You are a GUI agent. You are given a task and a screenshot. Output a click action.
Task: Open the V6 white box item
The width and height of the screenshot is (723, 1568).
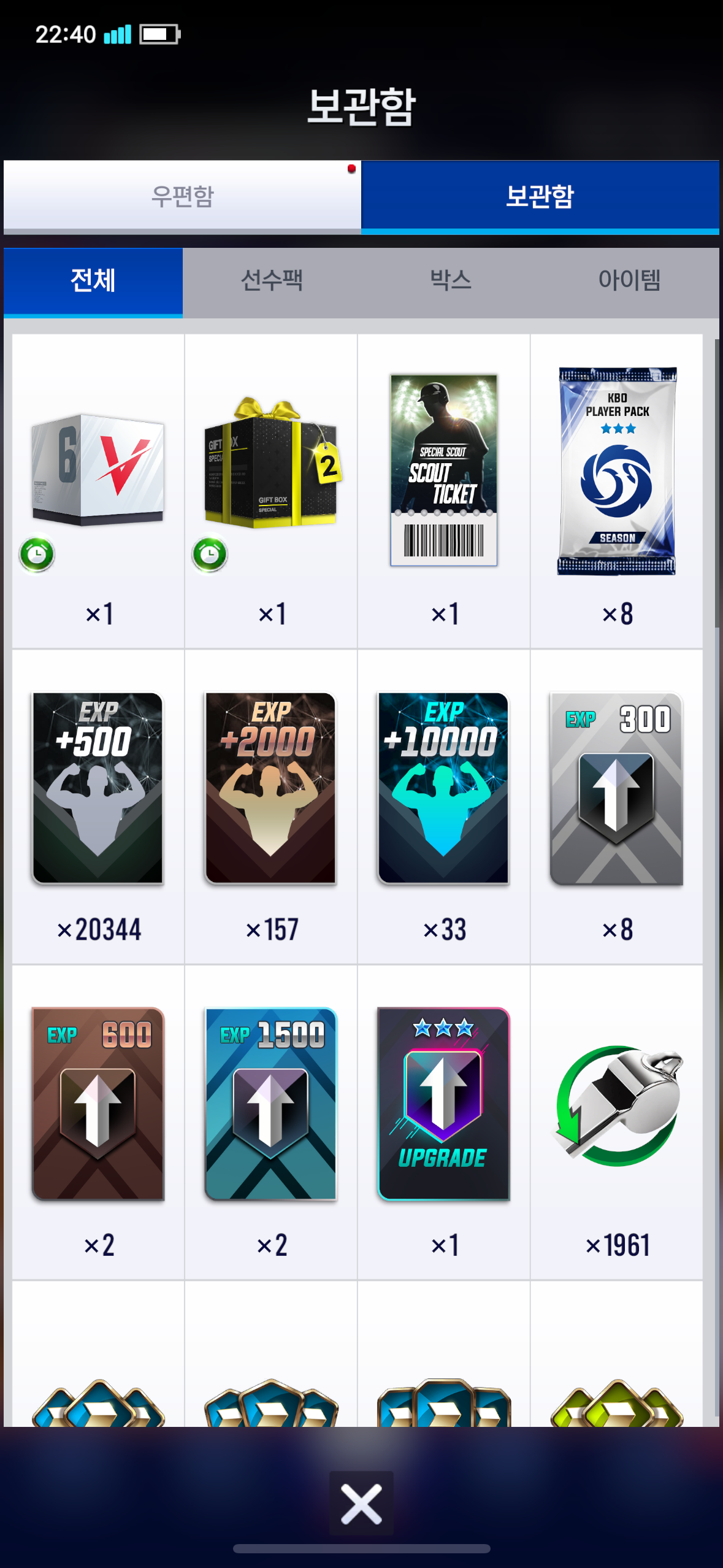coord(98,491)
